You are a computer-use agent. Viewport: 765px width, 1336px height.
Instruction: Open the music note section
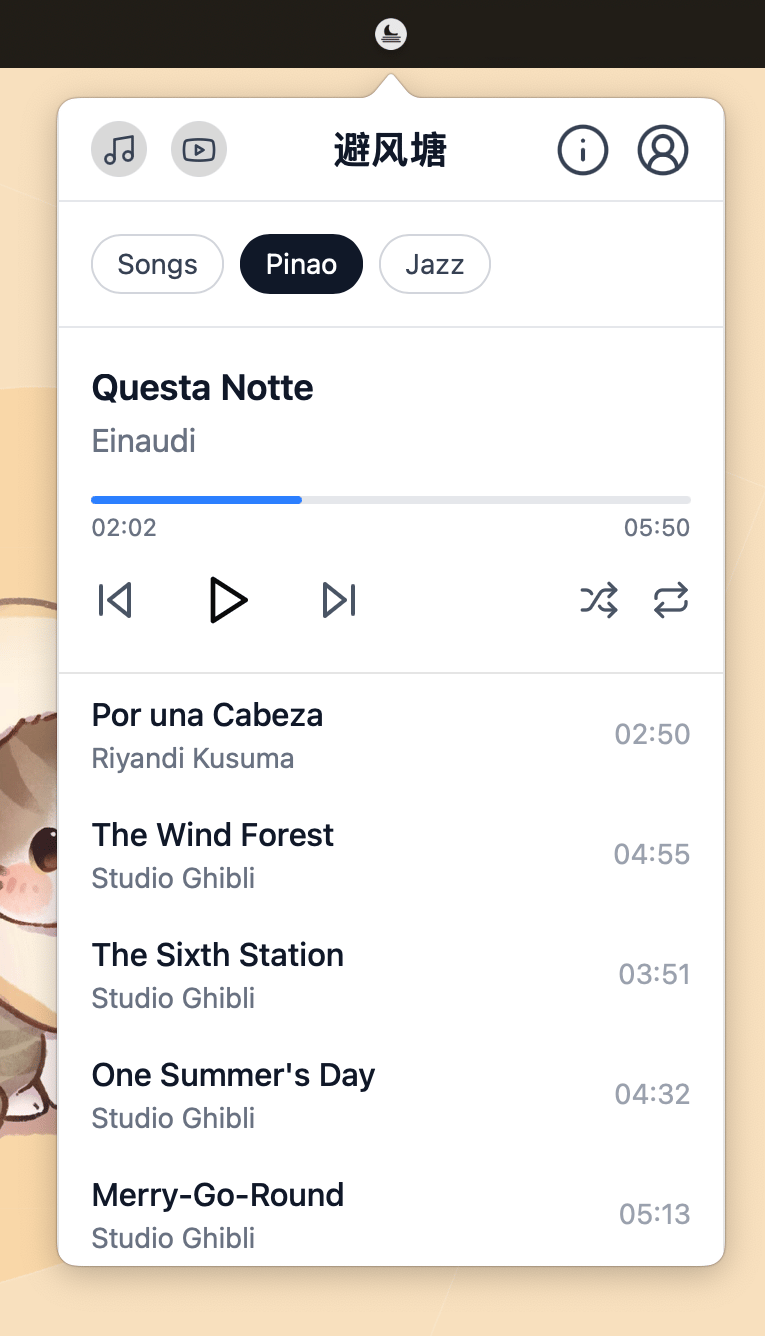(x=119, y=150)
